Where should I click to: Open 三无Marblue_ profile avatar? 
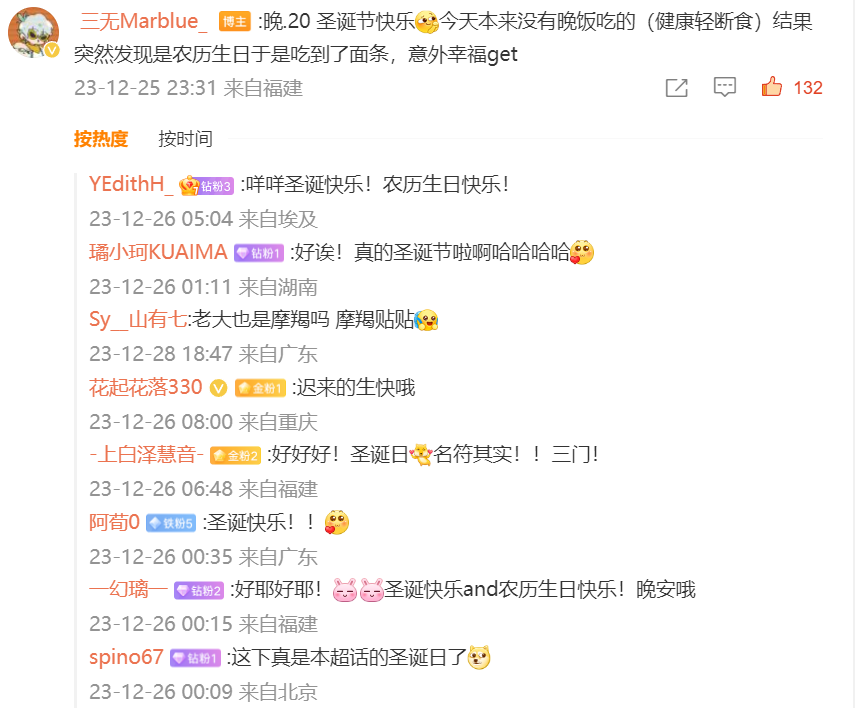35,33
